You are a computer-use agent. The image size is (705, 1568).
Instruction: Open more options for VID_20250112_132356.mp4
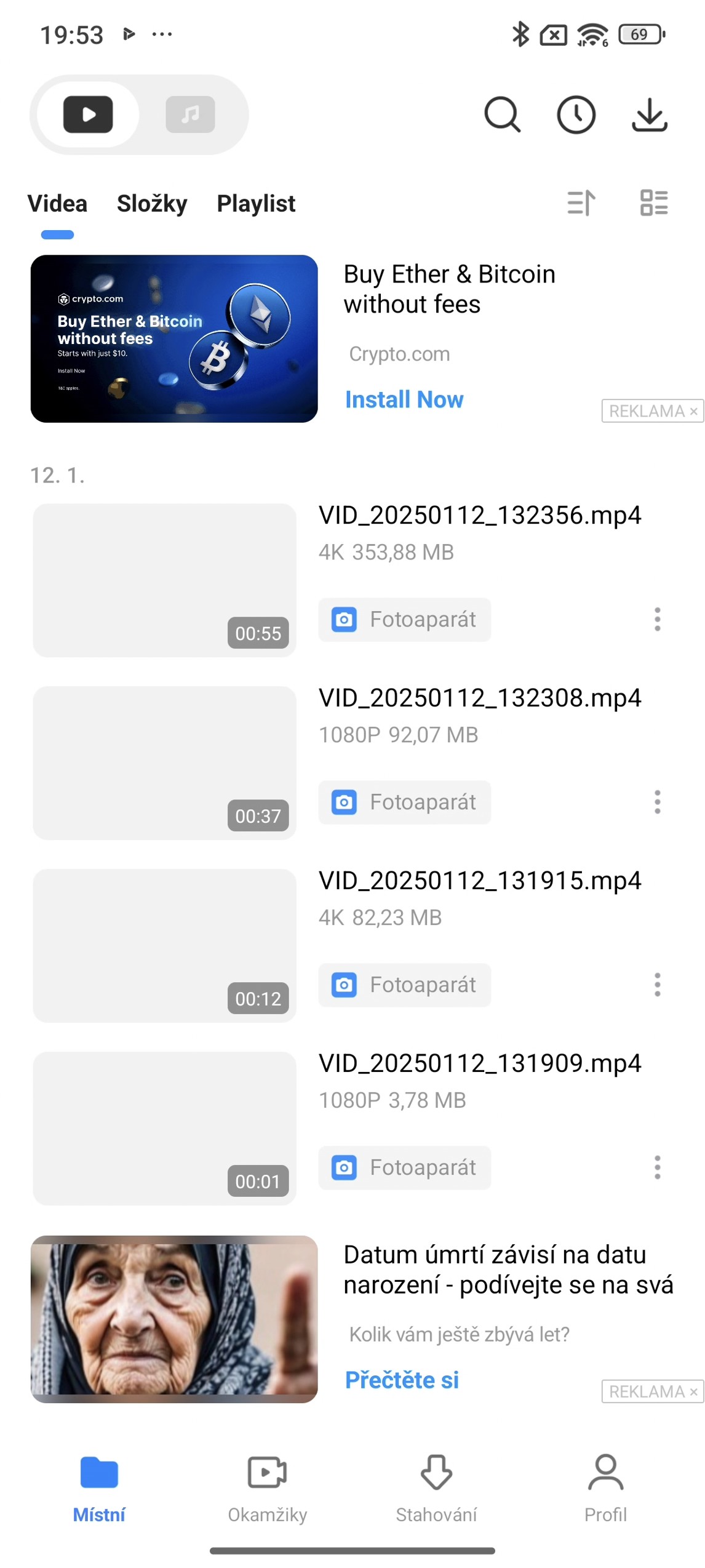pos(657,619)
